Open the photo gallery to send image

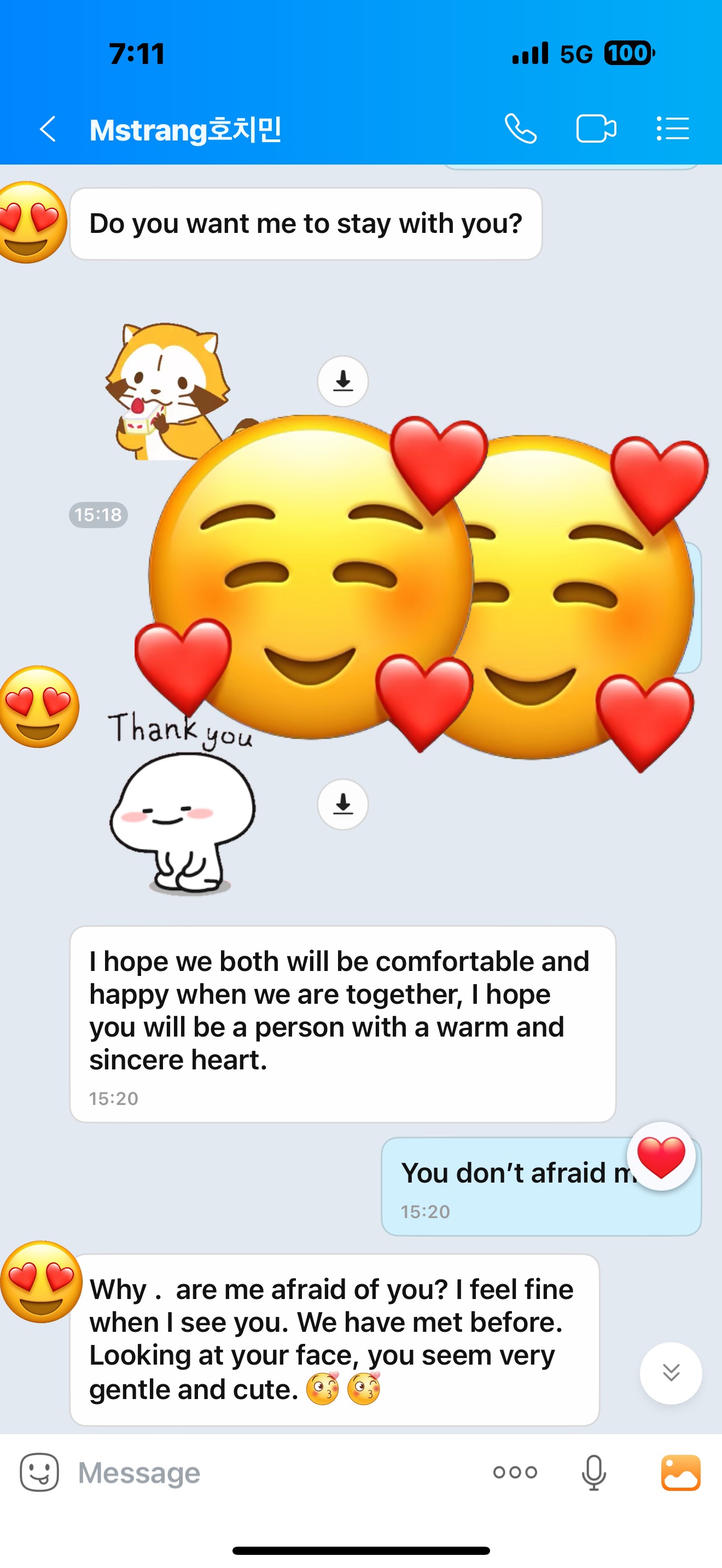pyautogui.click(x=680, y=1472)
